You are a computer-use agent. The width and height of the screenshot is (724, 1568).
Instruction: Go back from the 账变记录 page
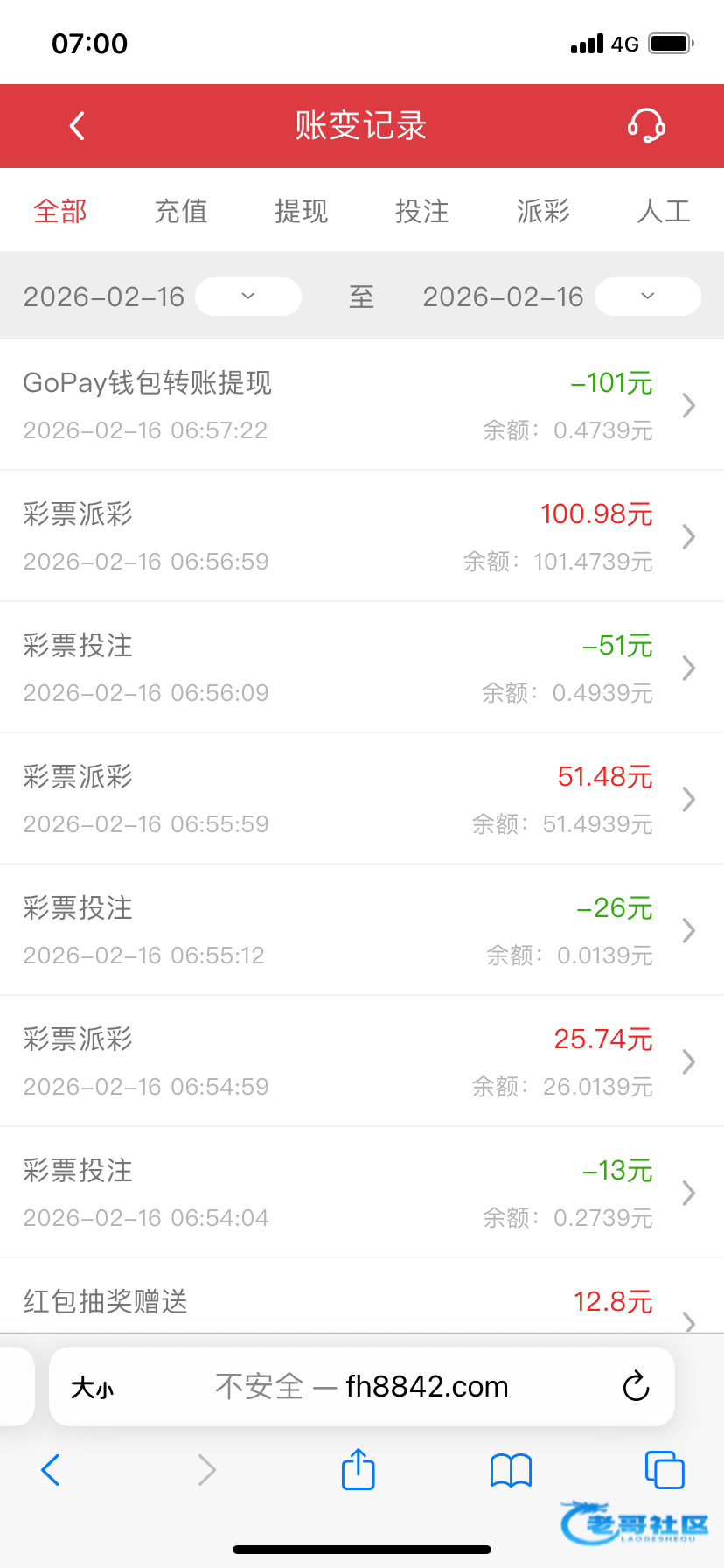coord(77,126)
